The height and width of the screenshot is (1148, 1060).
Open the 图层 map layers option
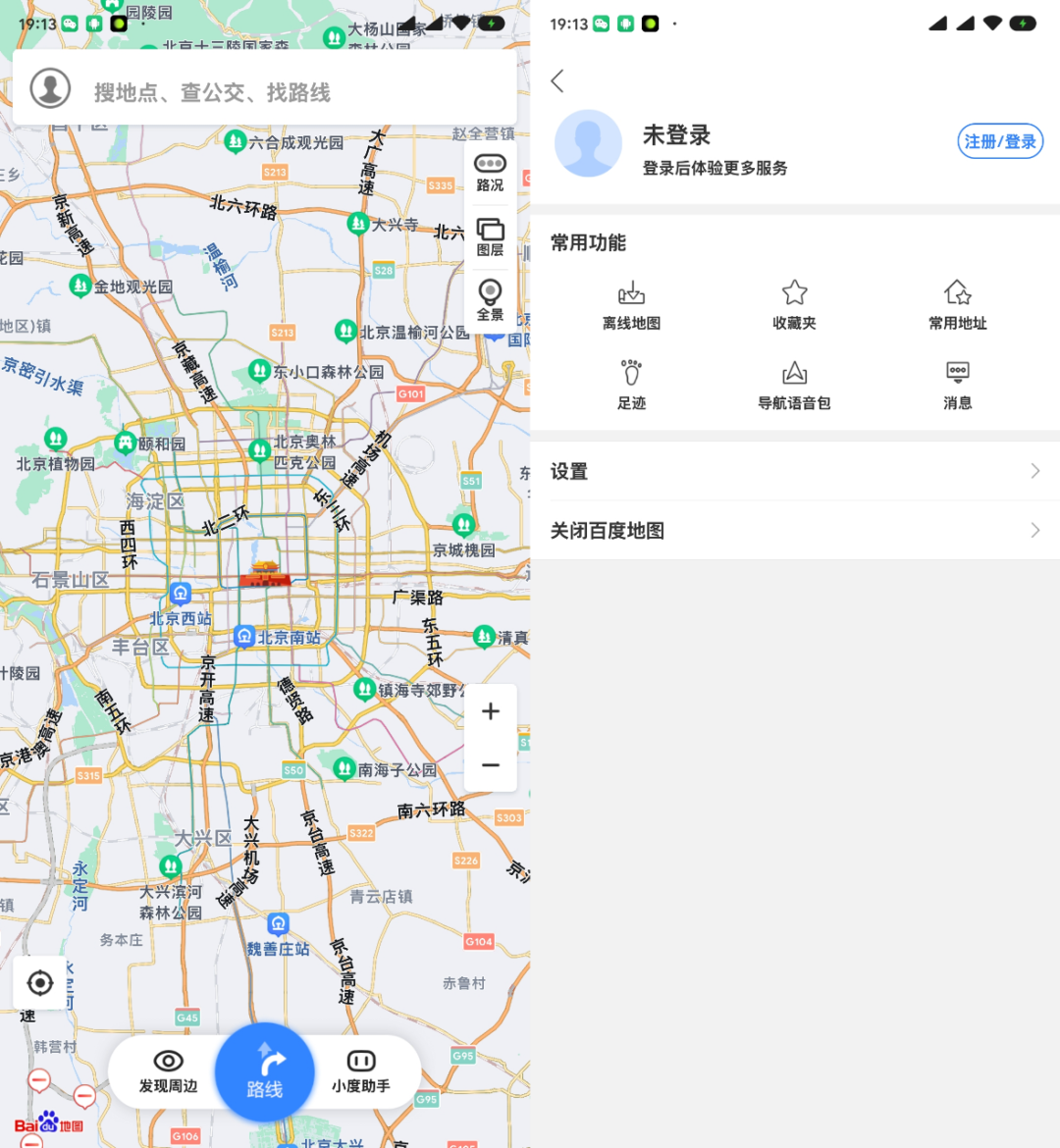(x=490, y=237)
